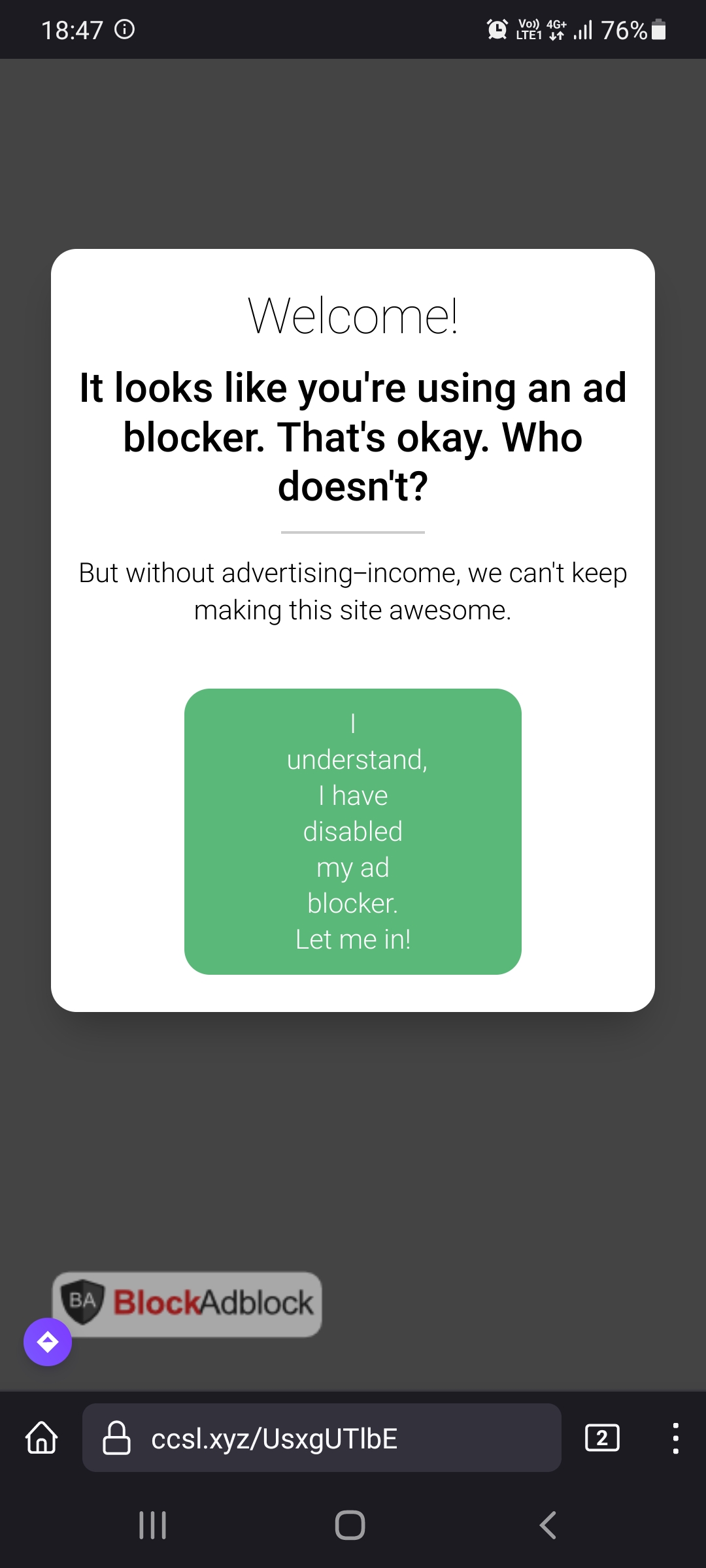Tap the purple floating diamond button
Viewport: 706px width, 1568px height.
click(x=48, y=1342)
